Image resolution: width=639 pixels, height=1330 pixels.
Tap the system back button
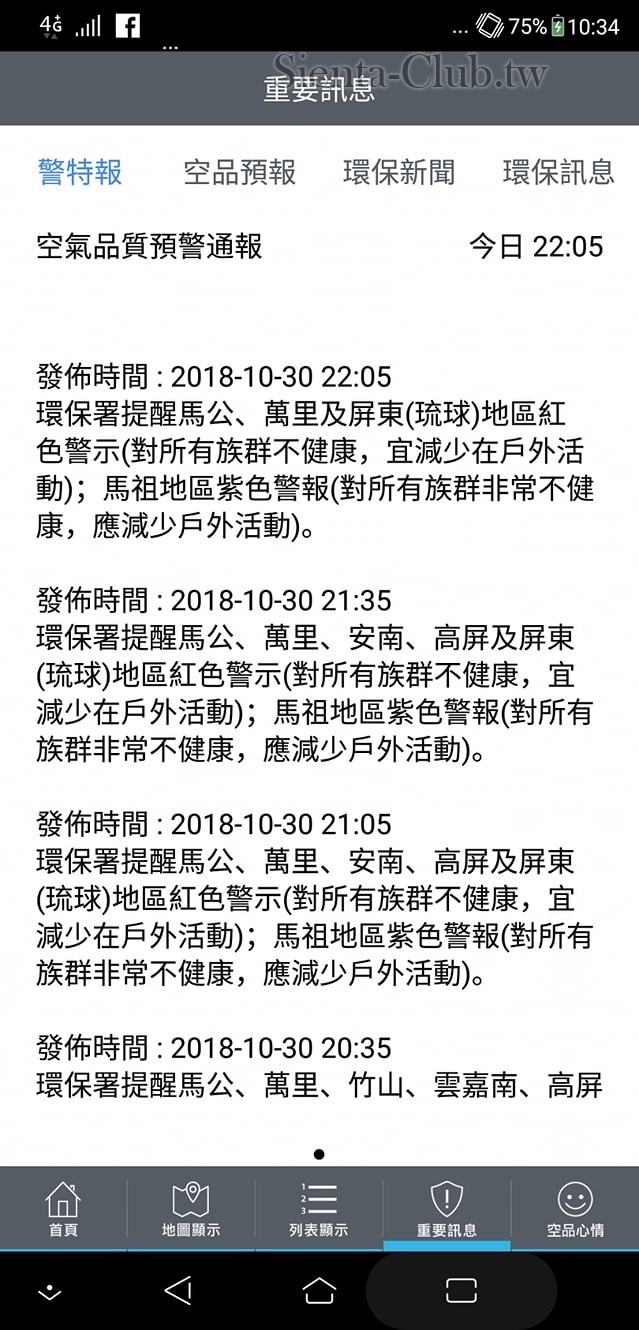178,1290
